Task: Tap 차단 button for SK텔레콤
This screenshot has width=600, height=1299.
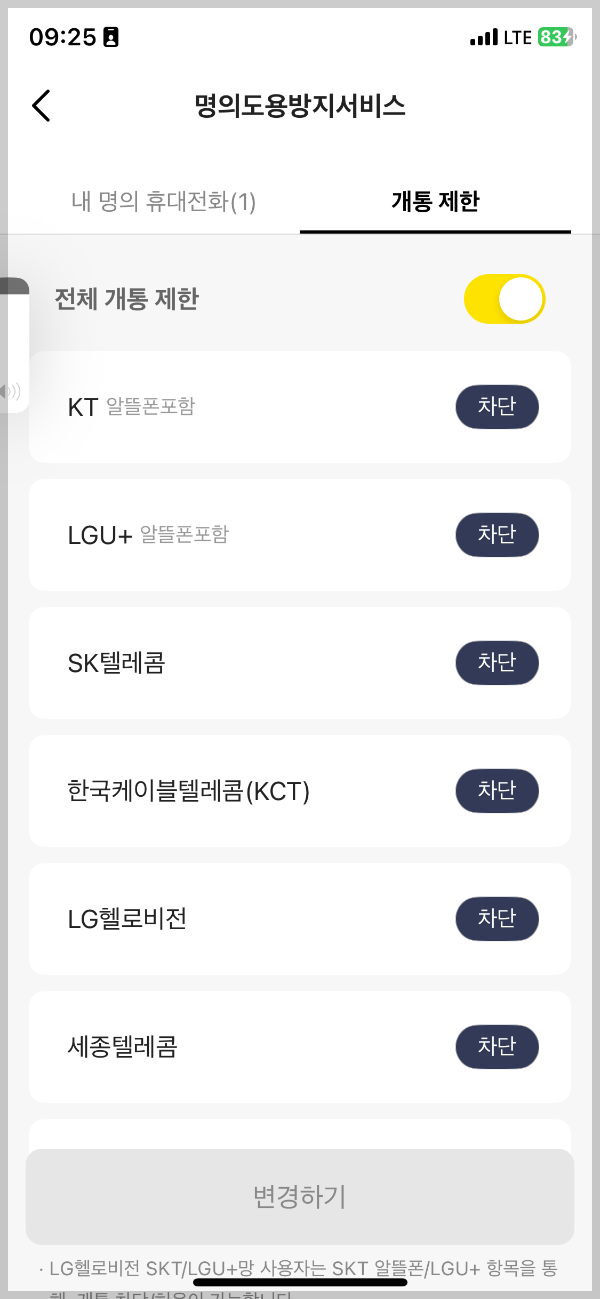Action: pos(497,663)
